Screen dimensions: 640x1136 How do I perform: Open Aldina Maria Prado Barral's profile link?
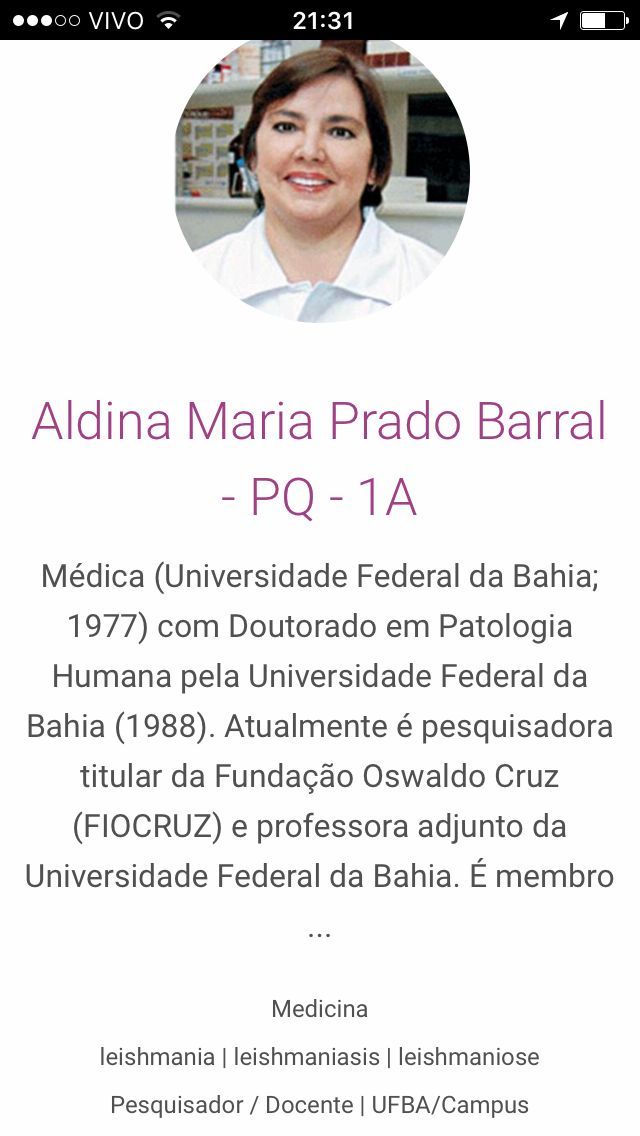(319, 422)
